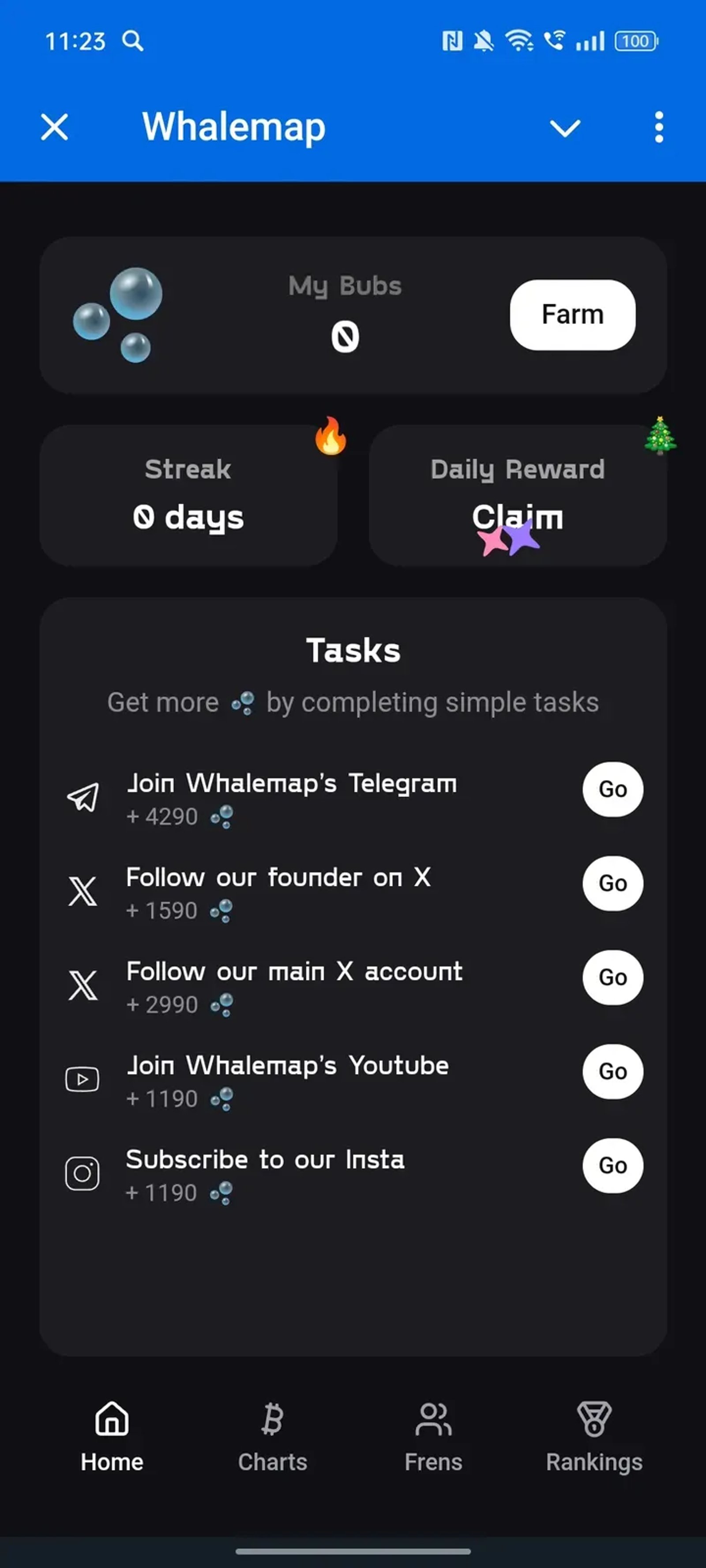This screenshot has width=706, height=1568.
Task: Select the YouTube play icon in tasks
Action: 82,1079
